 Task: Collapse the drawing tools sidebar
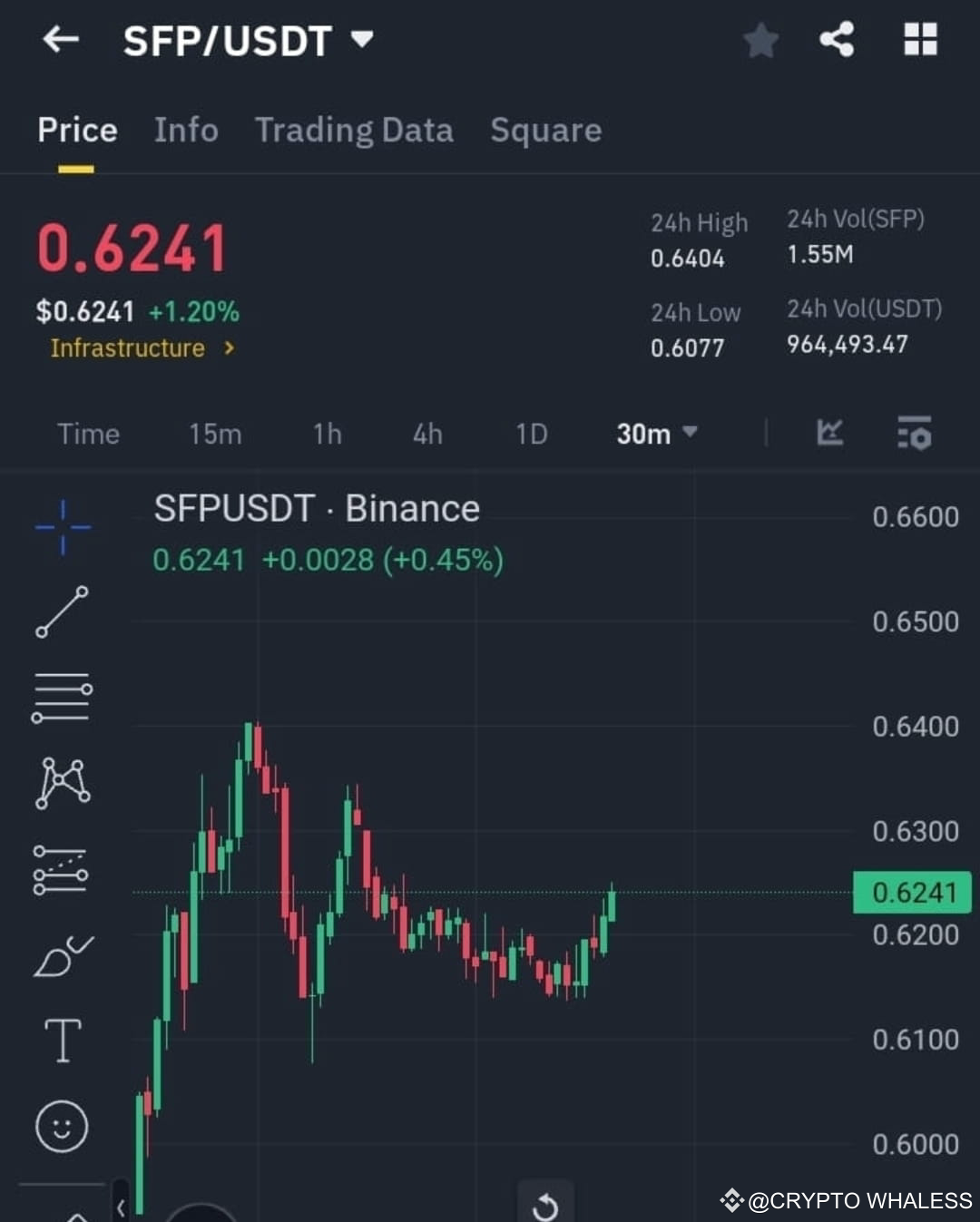(x=119, y=1207)
